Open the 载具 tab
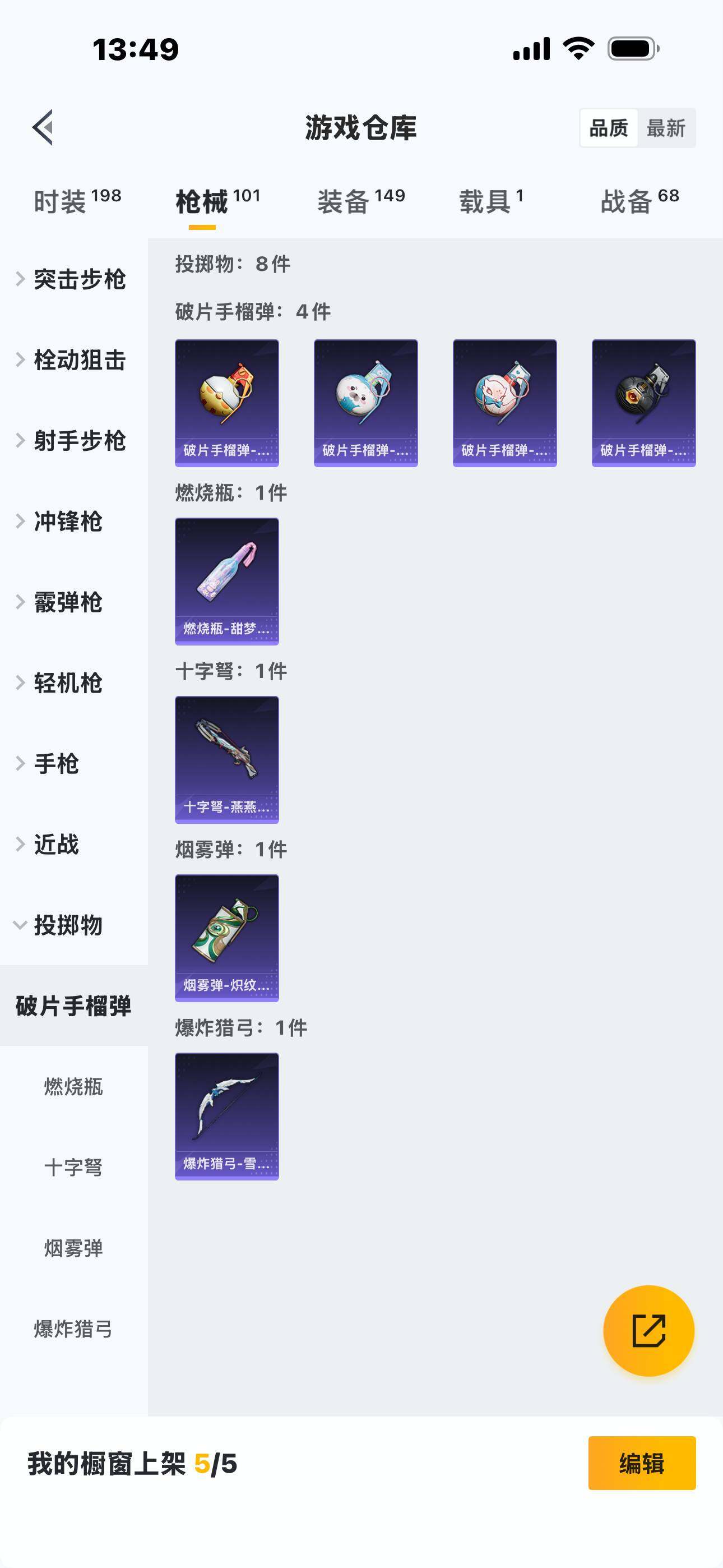723x1568 pixels. 490,201
